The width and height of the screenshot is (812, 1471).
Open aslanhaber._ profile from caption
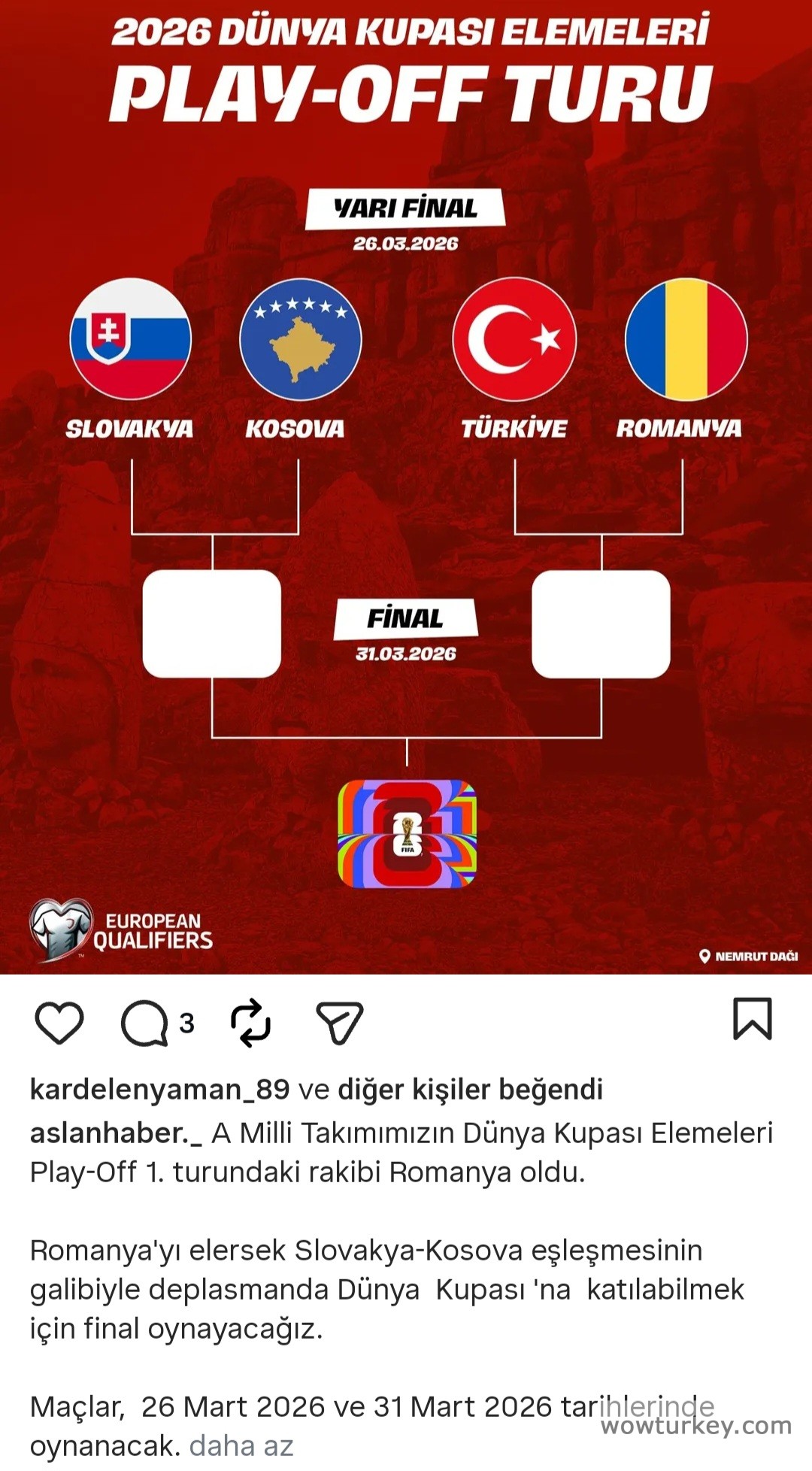tap(116, 1133)
